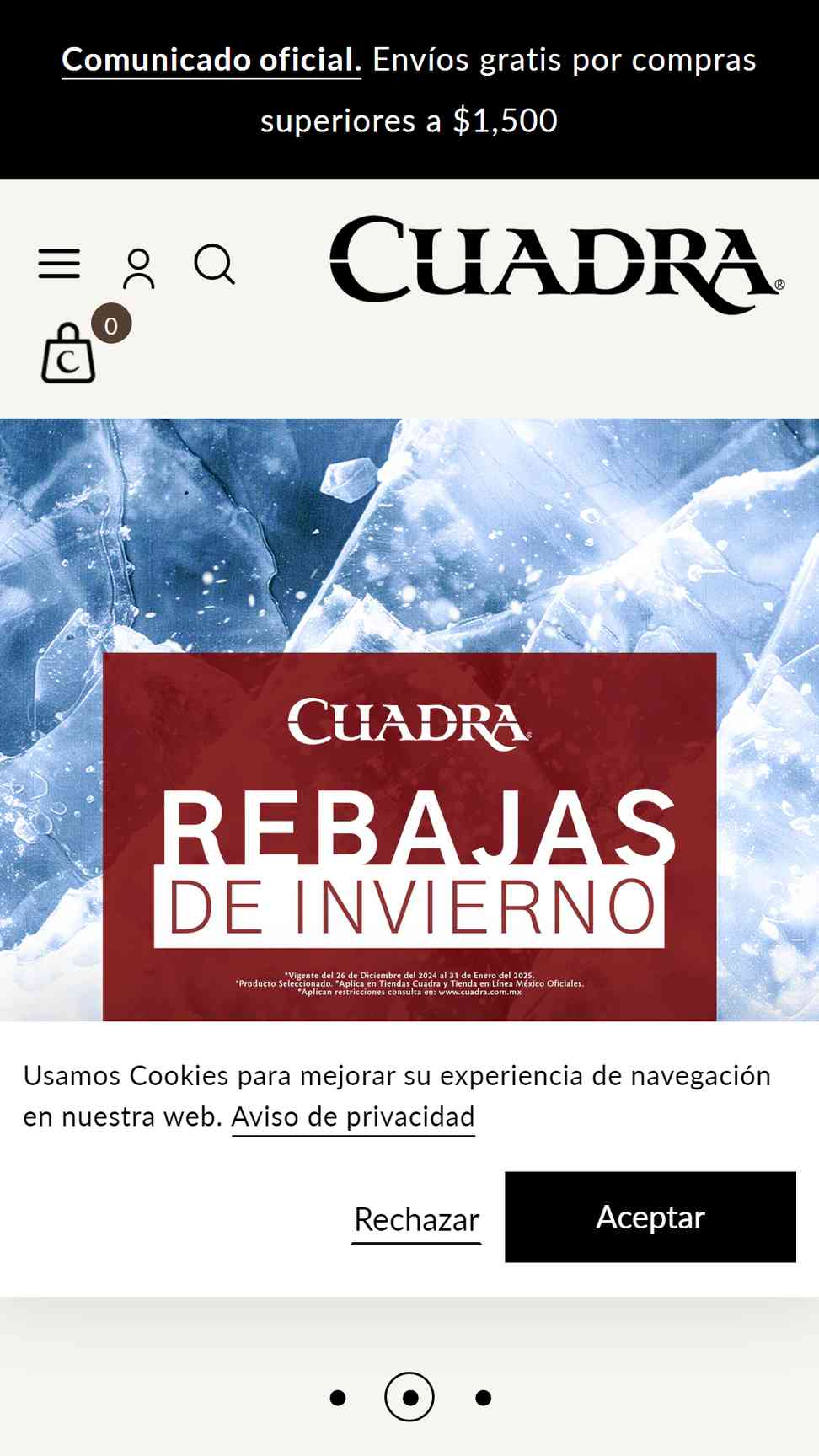
Task: Open the Comunicado oficial link
Action: [211, 60]
